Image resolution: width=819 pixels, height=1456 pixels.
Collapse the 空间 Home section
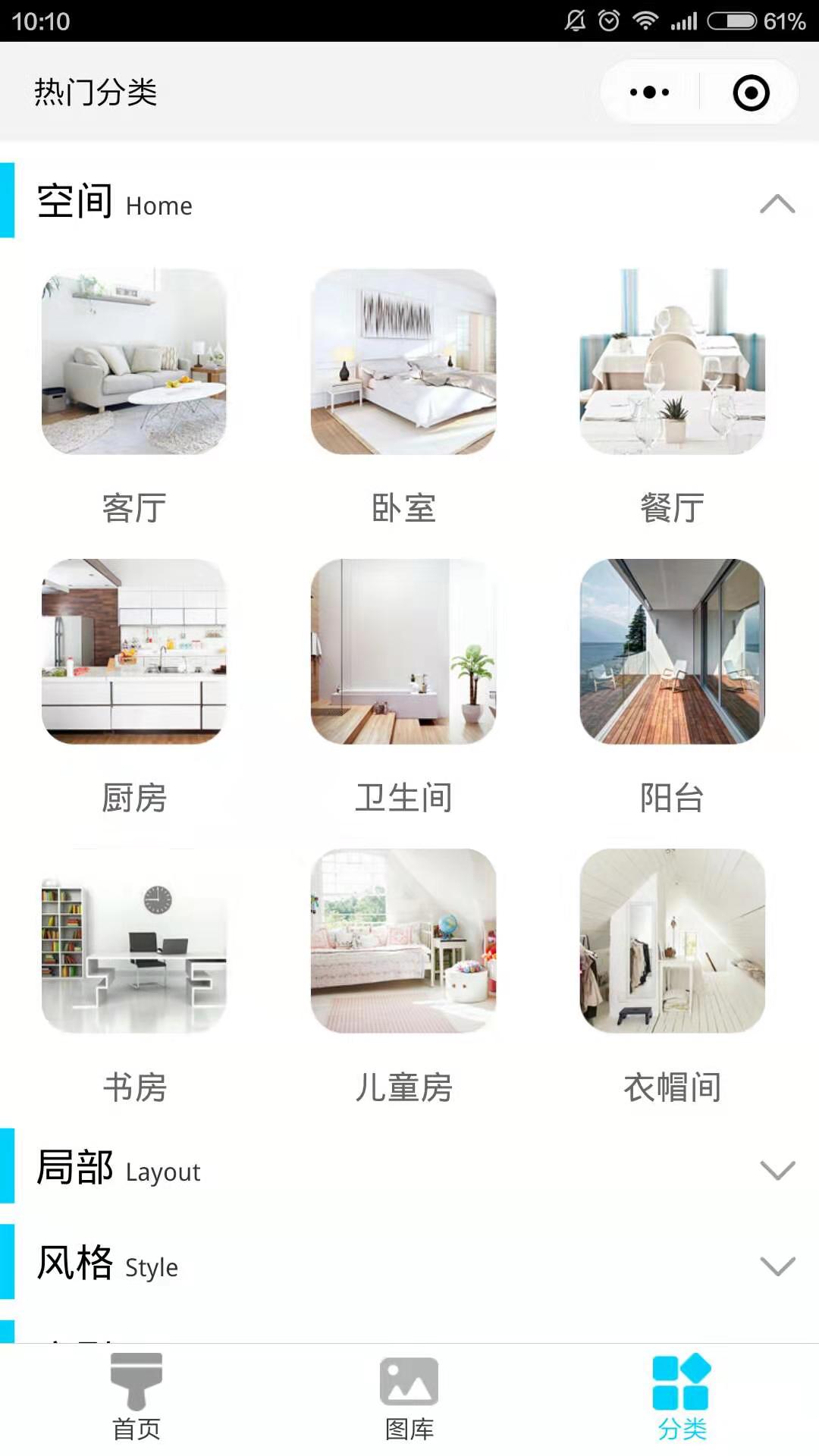(x=777, y=204)
